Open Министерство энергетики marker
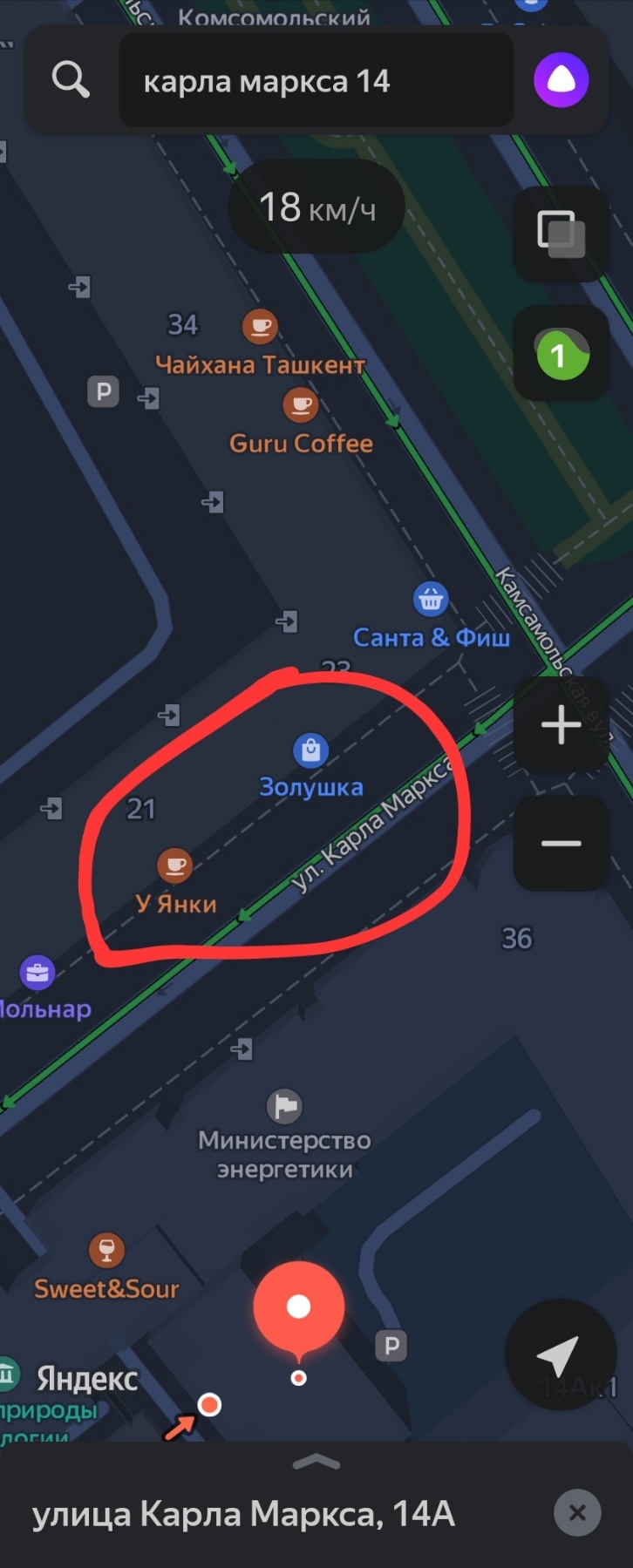 284,1107
